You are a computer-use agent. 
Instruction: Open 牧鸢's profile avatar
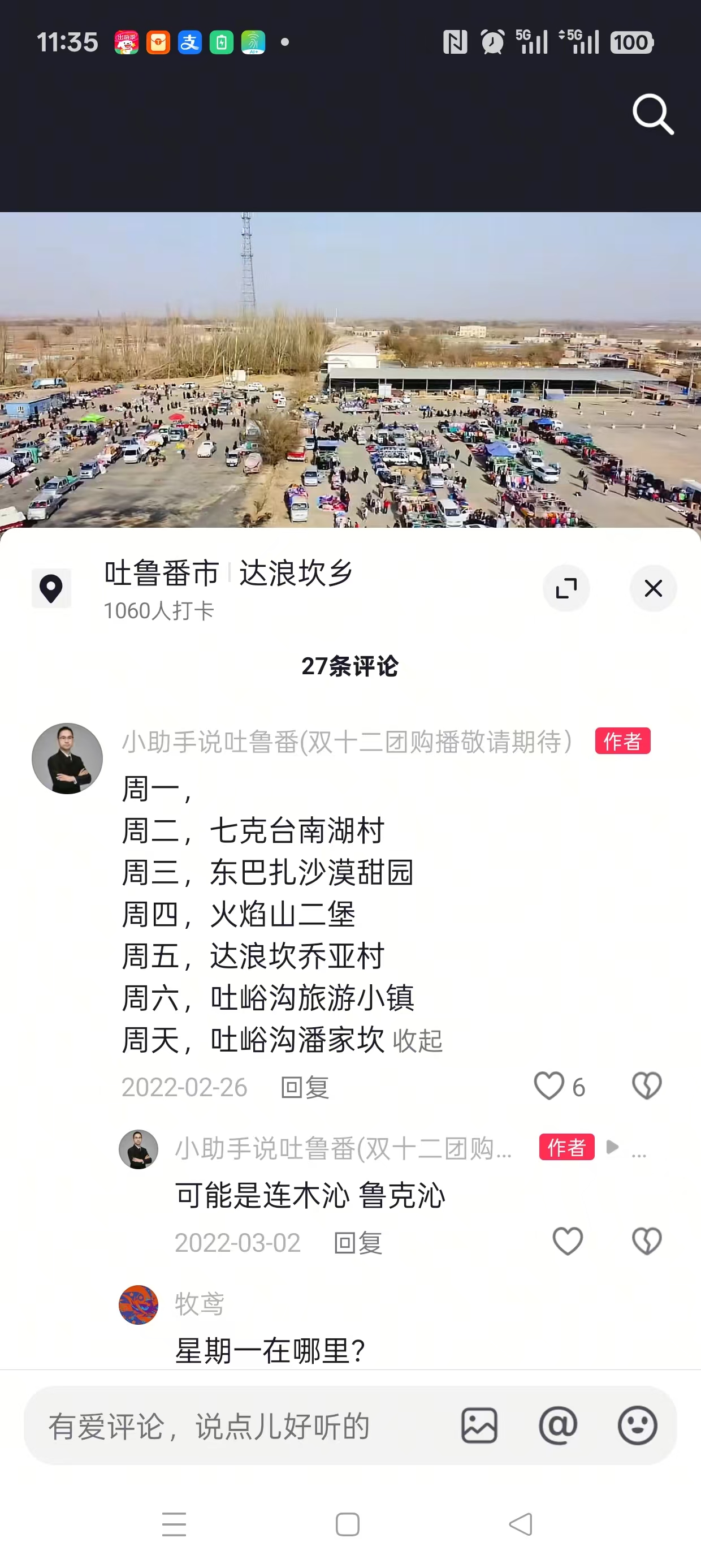point(138,1304)
